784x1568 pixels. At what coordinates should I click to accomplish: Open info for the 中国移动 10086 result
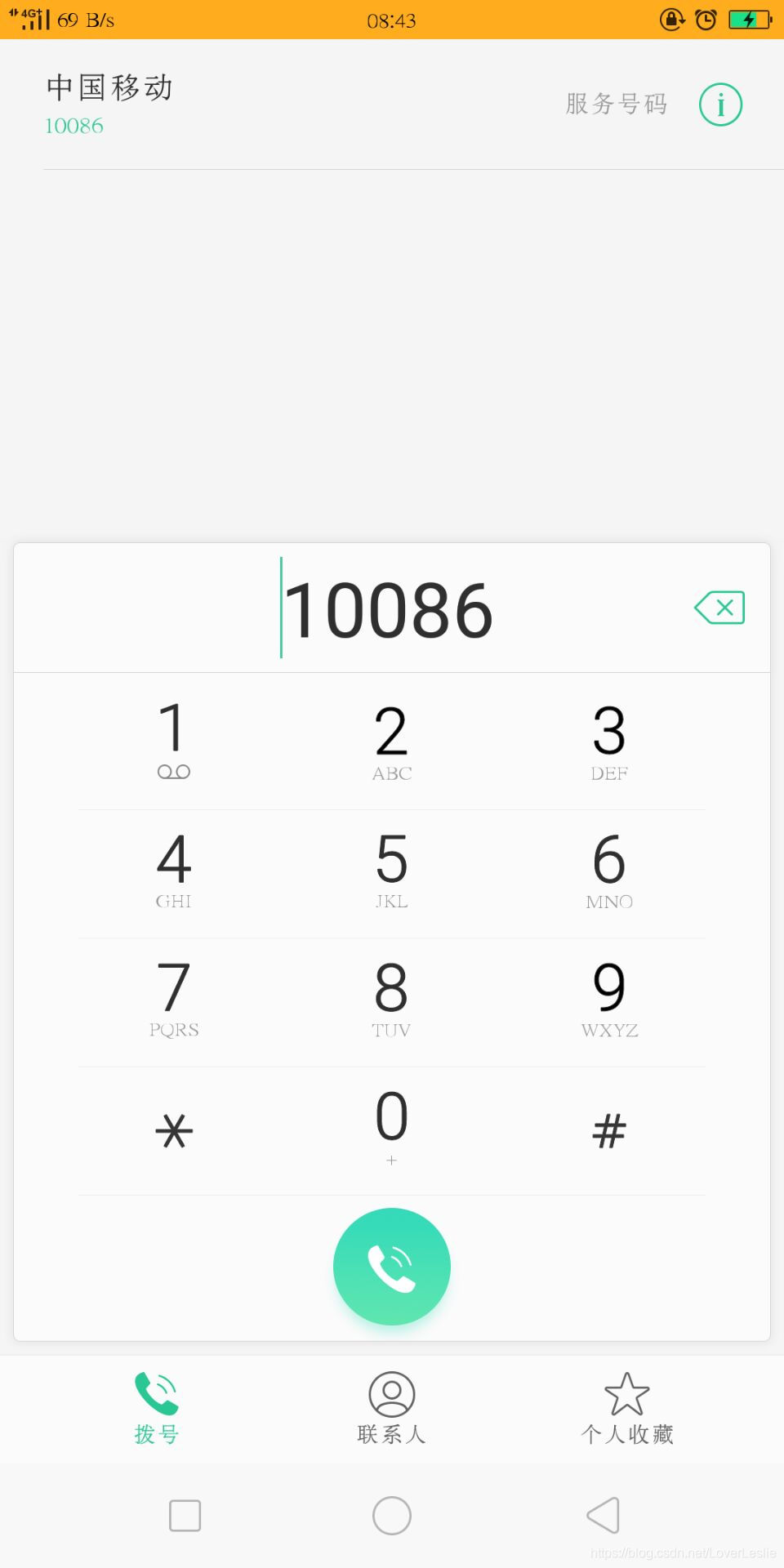(x=720, y=105)
